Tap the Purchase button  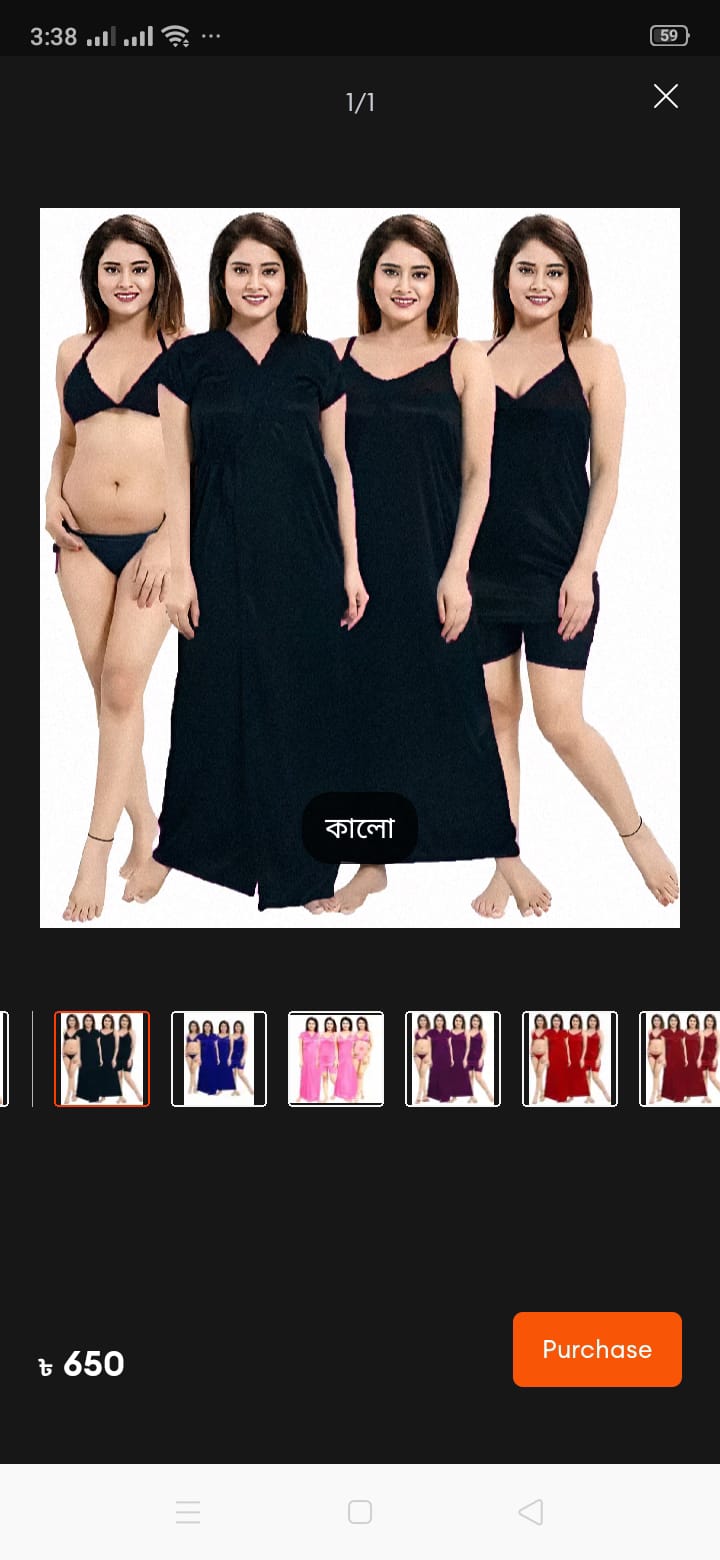tap(597, 1349)
